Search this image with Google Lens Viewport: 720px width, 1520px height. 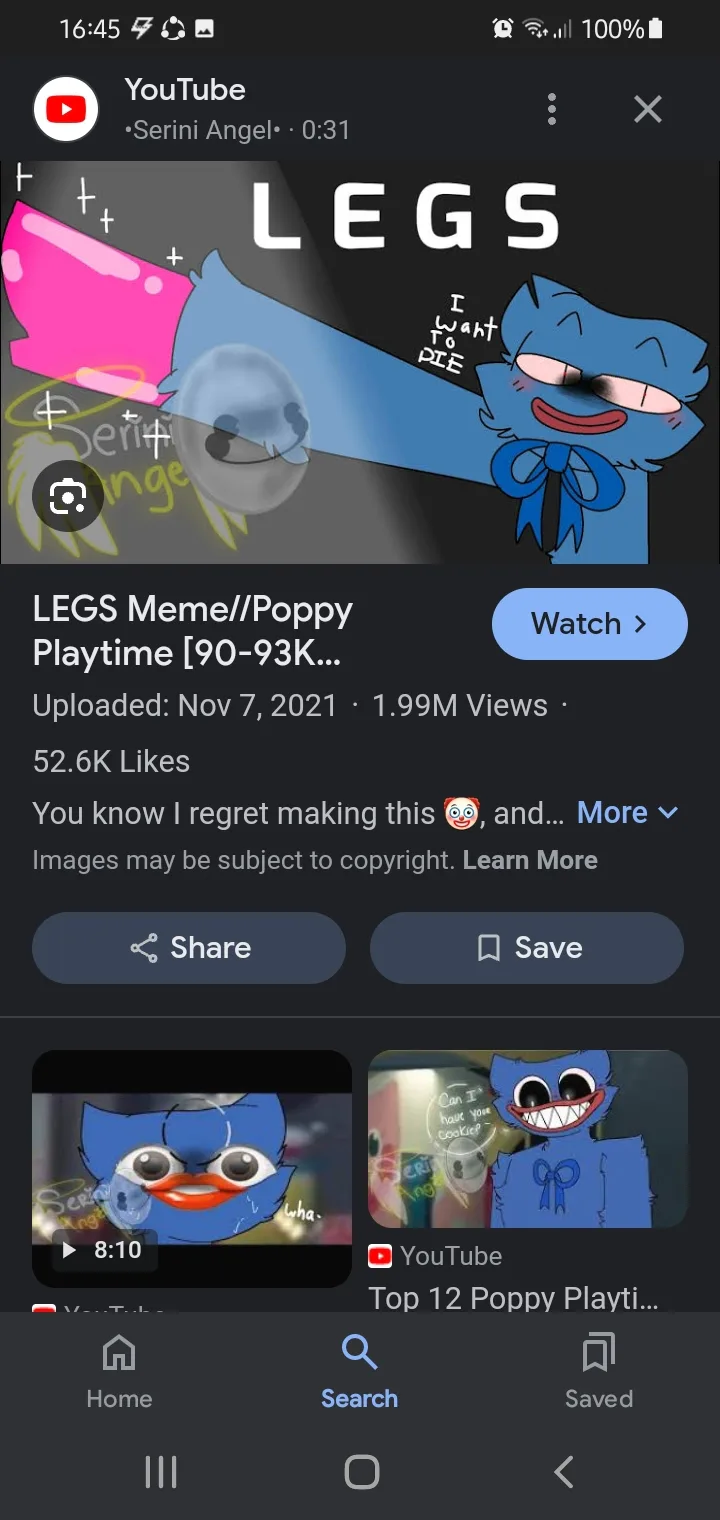(67, 495)
